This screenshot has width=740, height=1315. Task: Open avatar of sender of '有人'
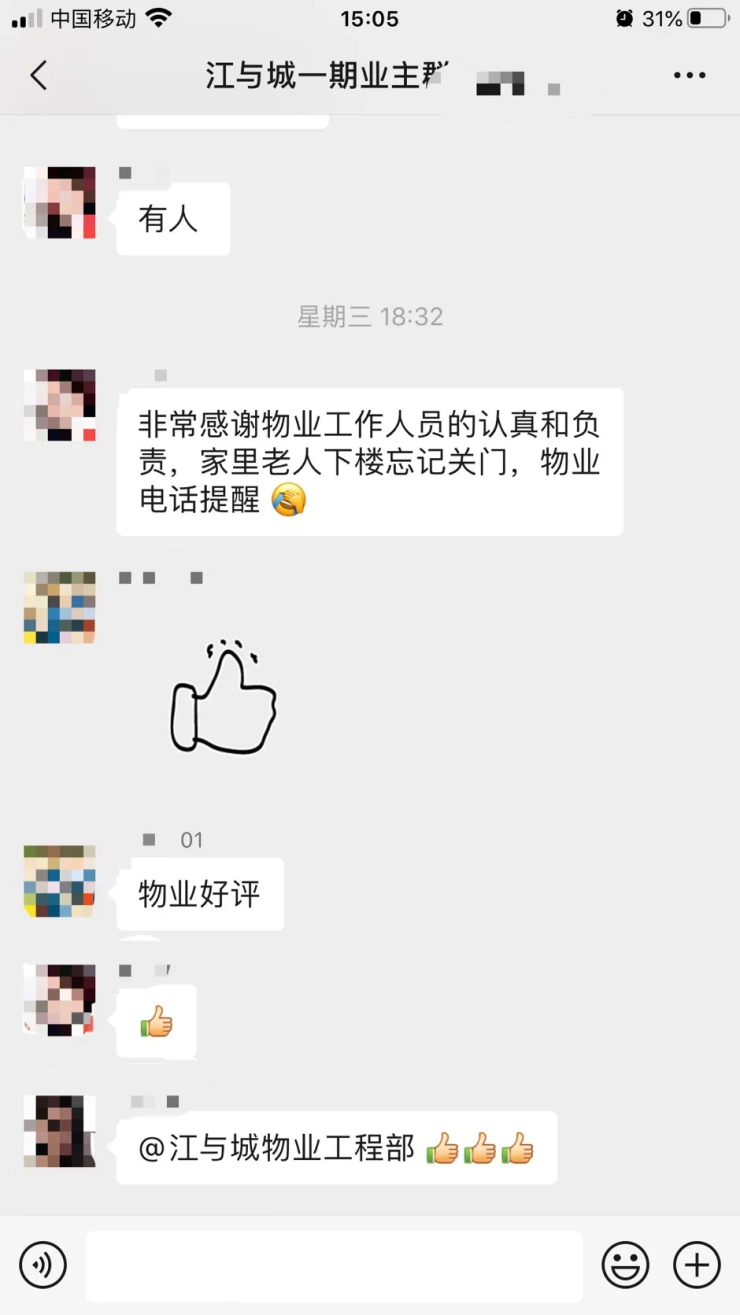(x=60, y=203)
